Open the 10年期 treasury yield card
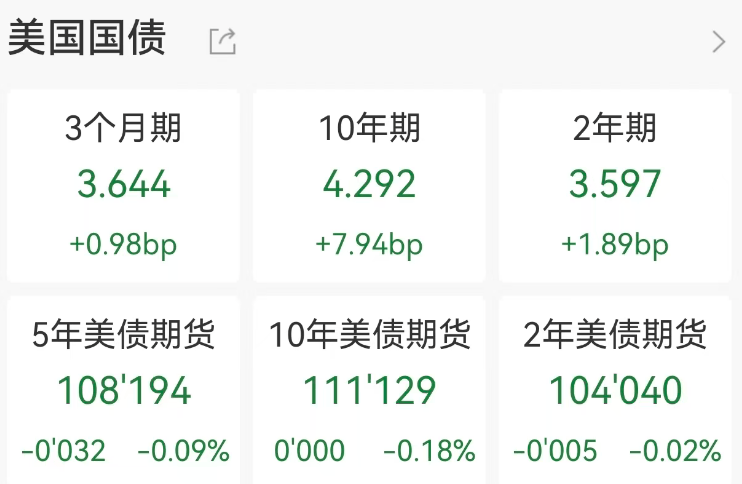Image resolution: width=742 pixels, height=484 pixels. click(x=369, y=186)
